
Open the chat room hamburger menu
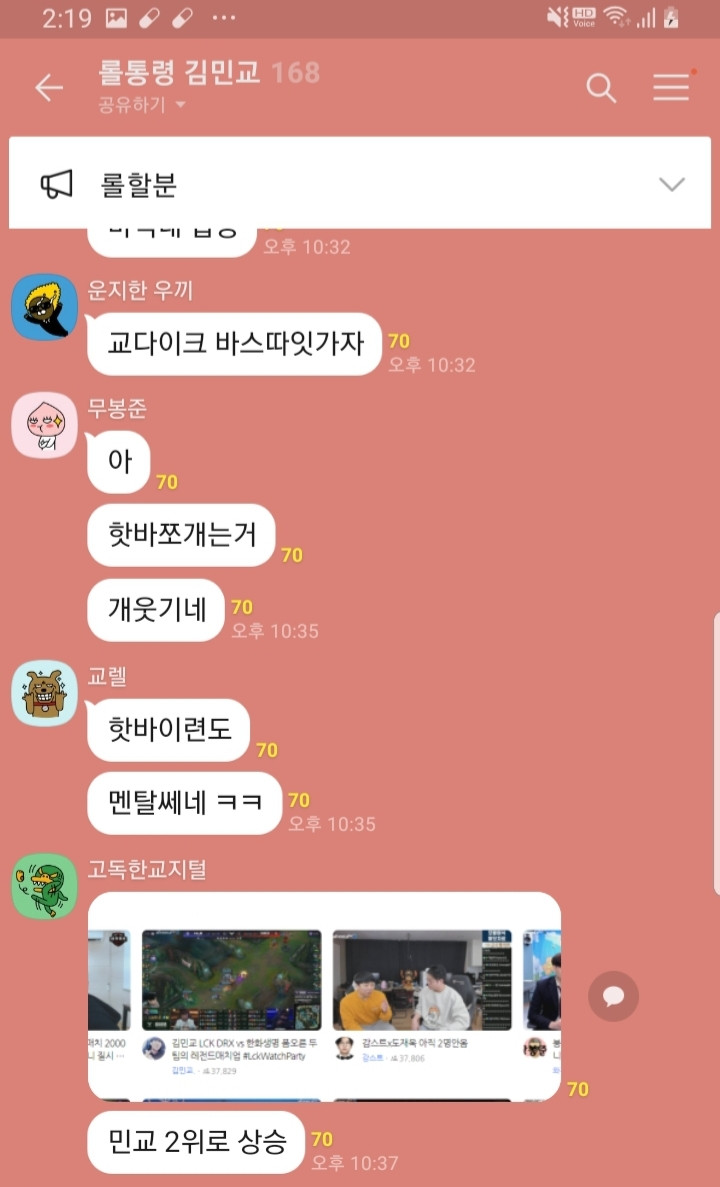(x=672, y=88)
